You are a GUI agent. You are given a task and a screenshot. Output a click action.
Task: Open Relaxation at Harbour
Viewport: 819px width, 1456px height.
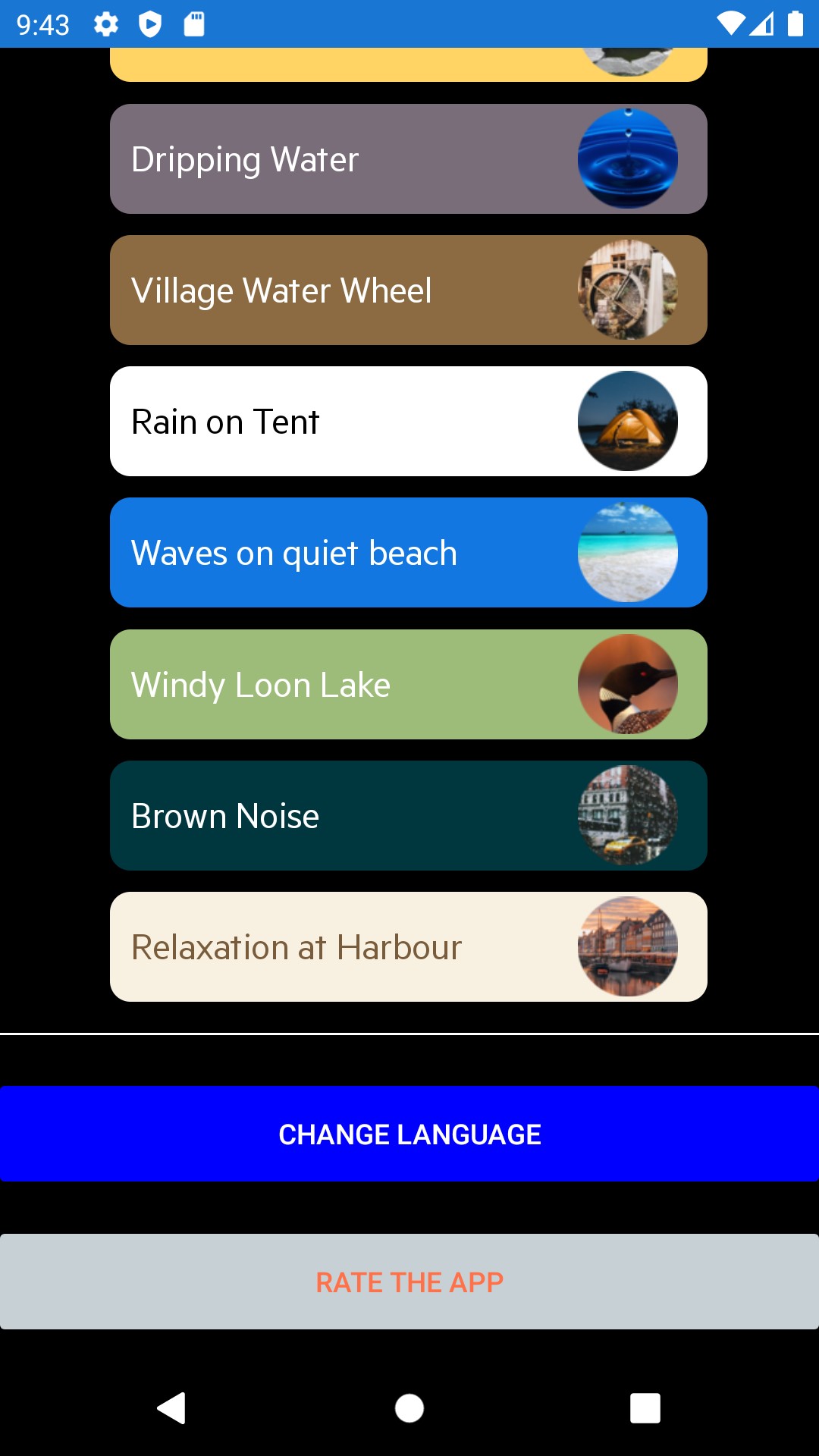[408, 946]
